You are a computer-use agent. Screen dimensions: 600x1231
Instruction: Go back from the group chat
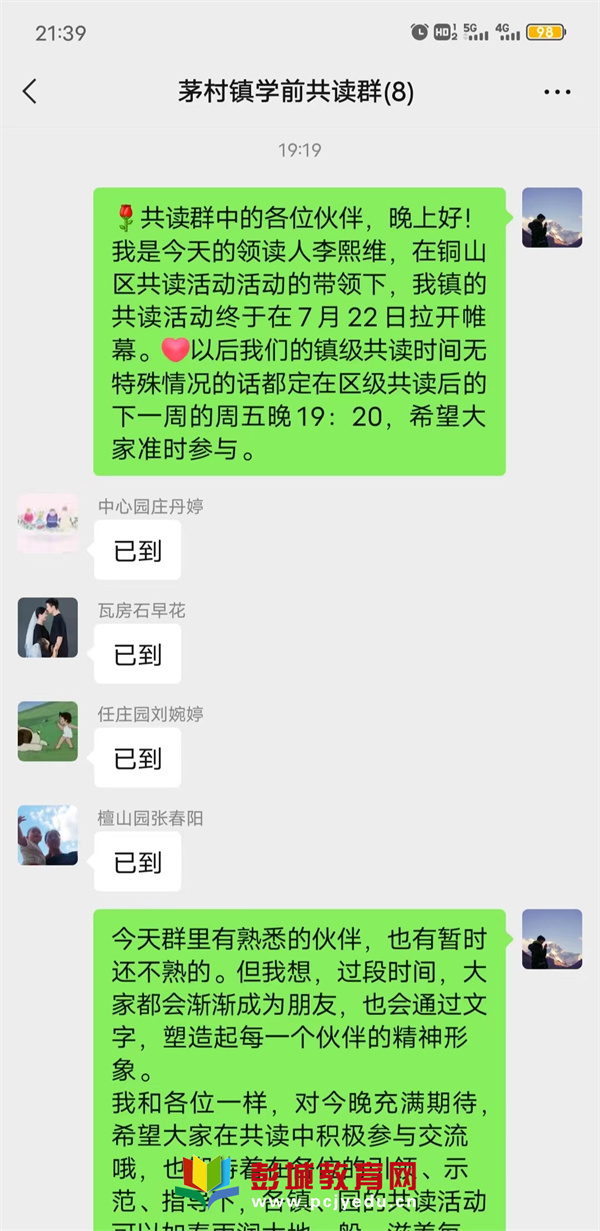tap(30, 92)
